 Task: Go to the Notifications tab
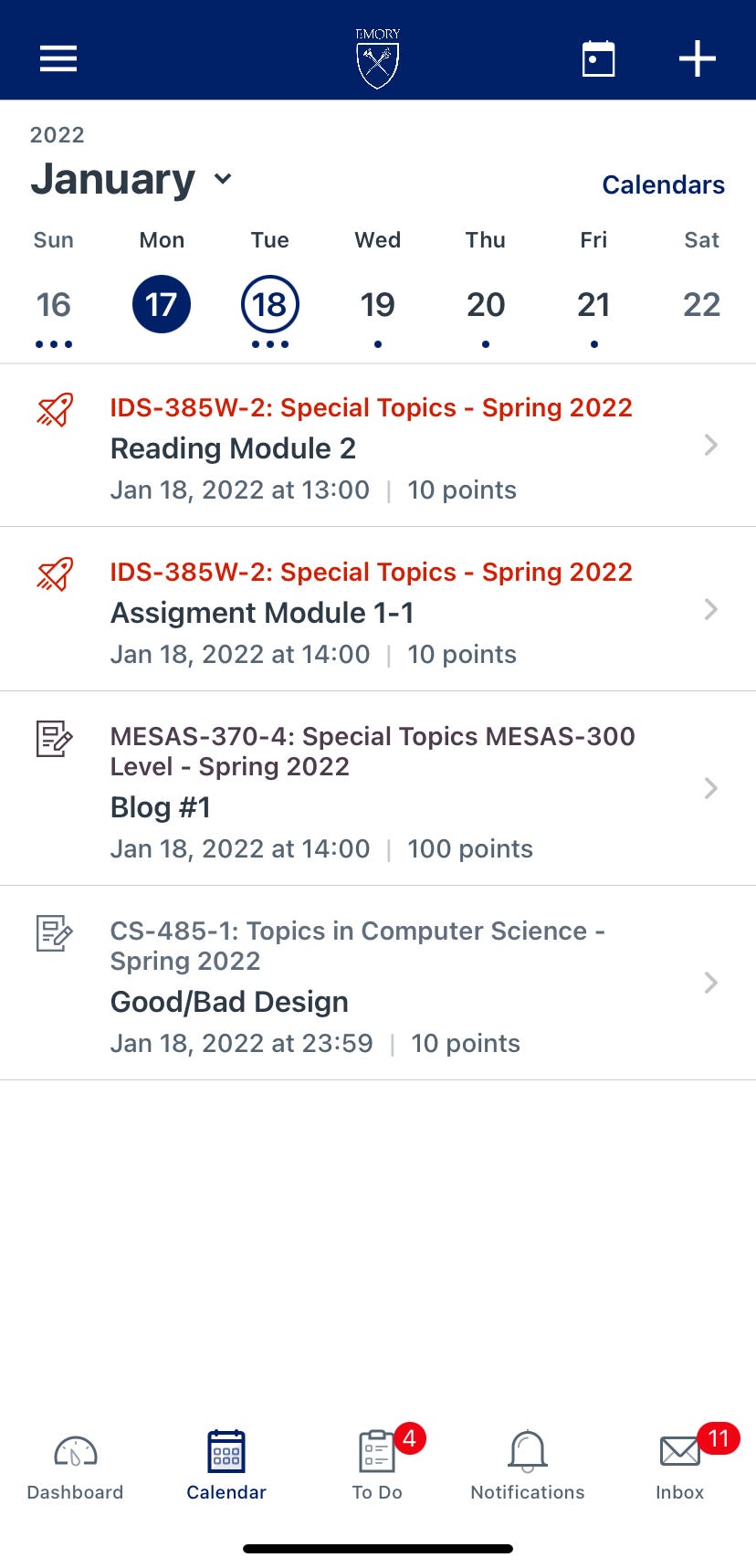[528, 1465]
